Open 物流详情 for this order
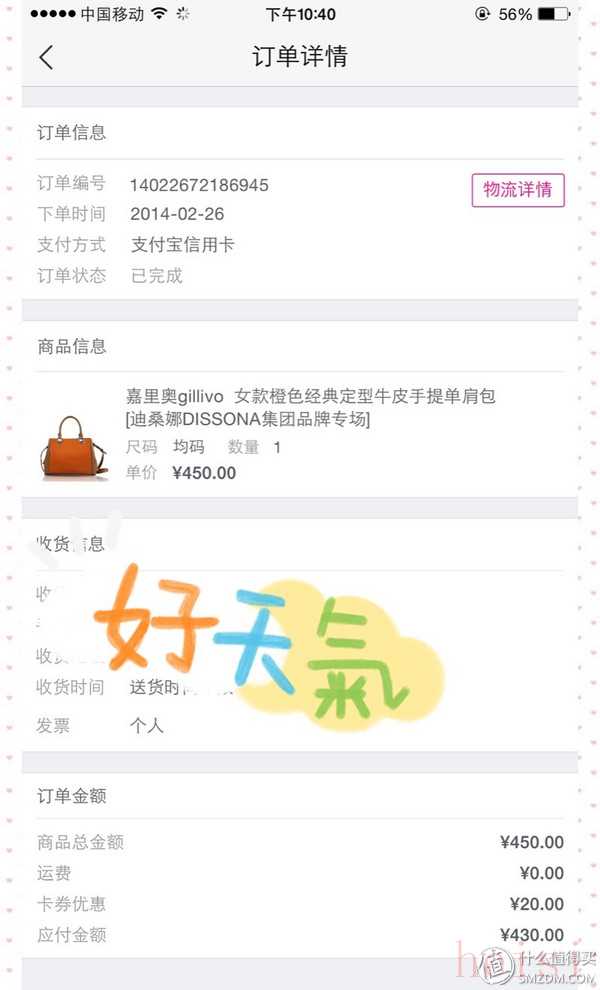Image resolution: width=600 pixels, height=990 pixels. [x=517, y=189]
